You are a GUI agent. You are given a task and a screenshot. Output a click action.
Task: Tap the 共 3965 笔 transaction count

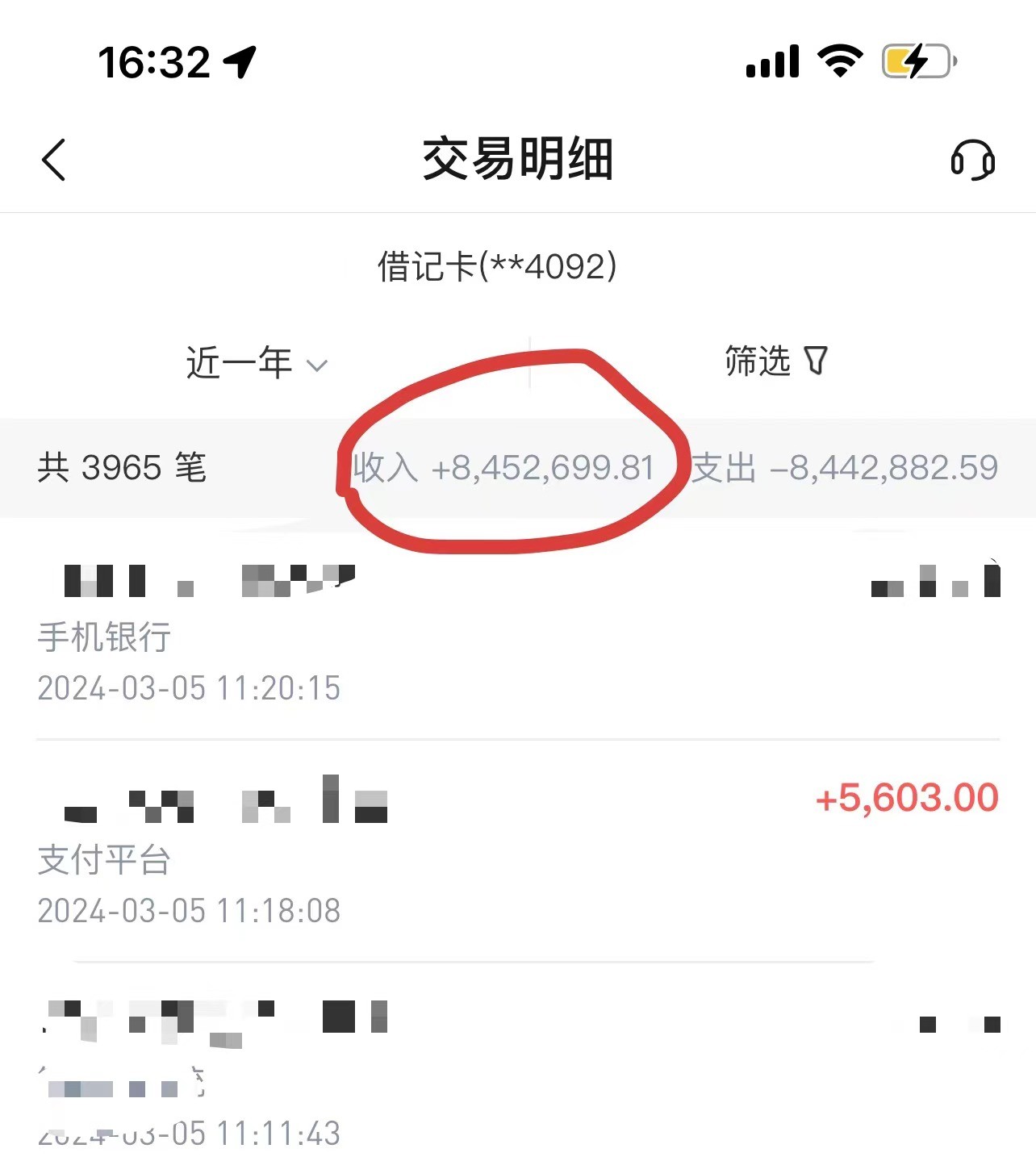[x=123, y=466]
